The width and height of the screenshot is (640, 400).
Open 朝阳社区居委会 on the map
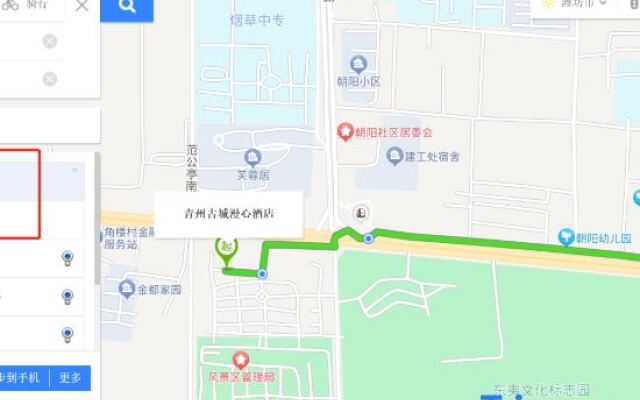[x=345, y=132]
